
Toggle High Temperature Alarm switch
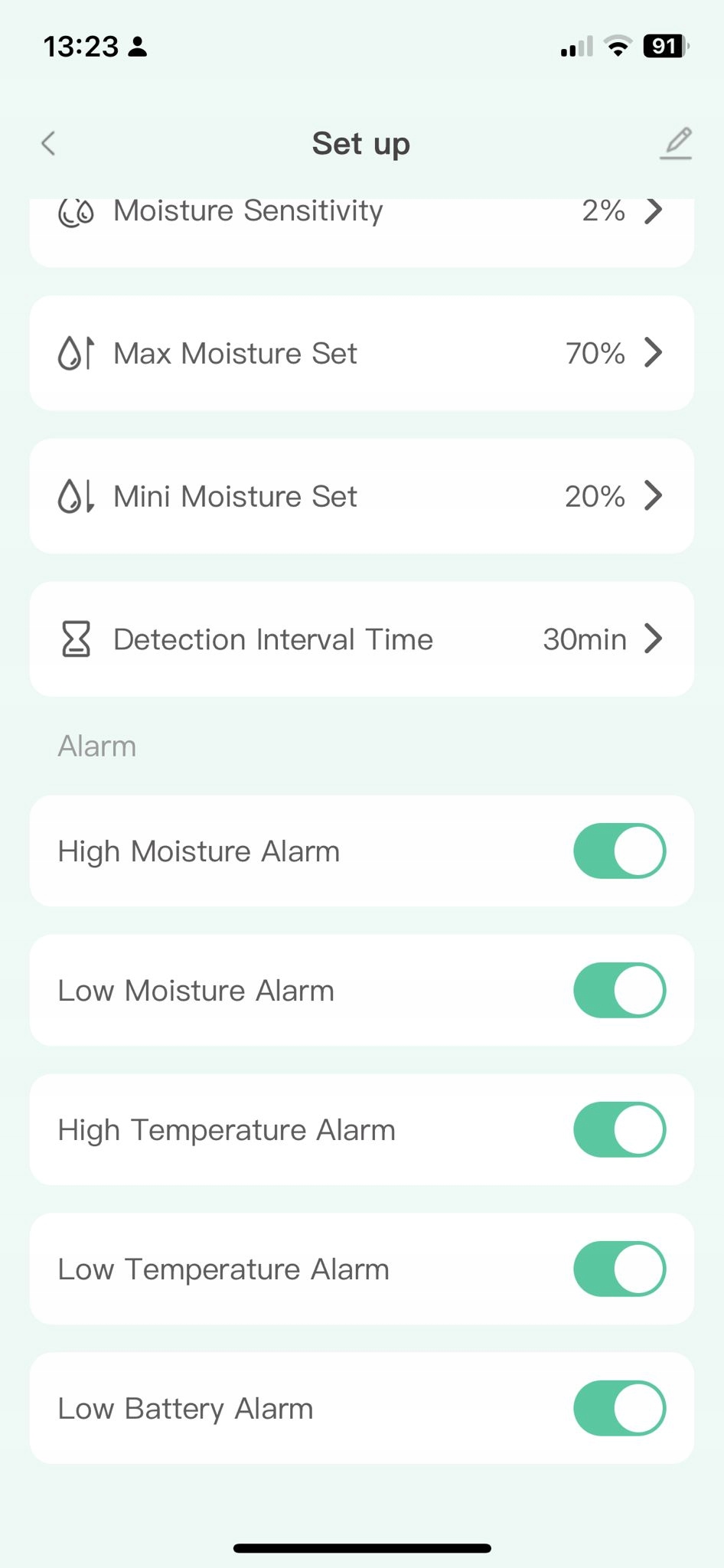coord(619,1129)
